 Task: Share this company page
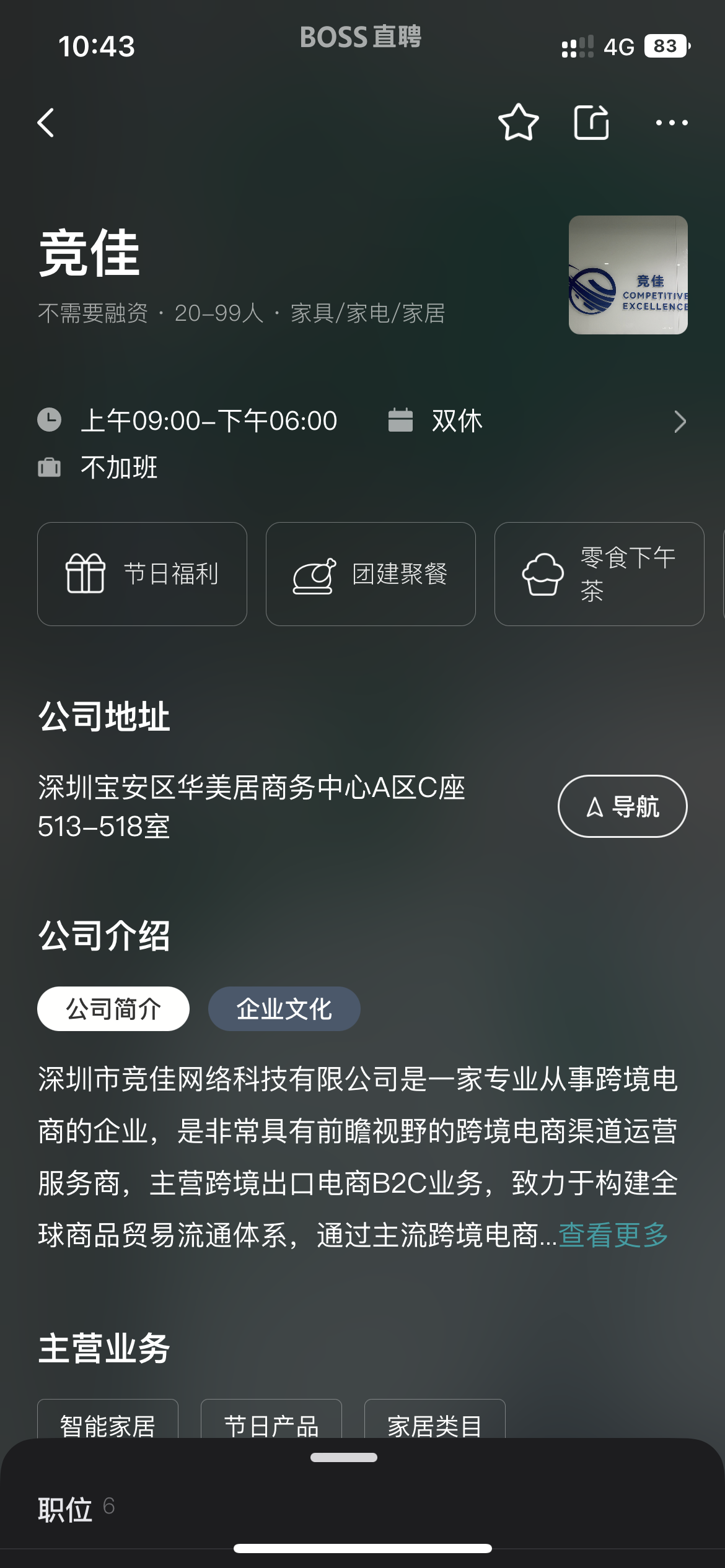(x=591, y=123)
